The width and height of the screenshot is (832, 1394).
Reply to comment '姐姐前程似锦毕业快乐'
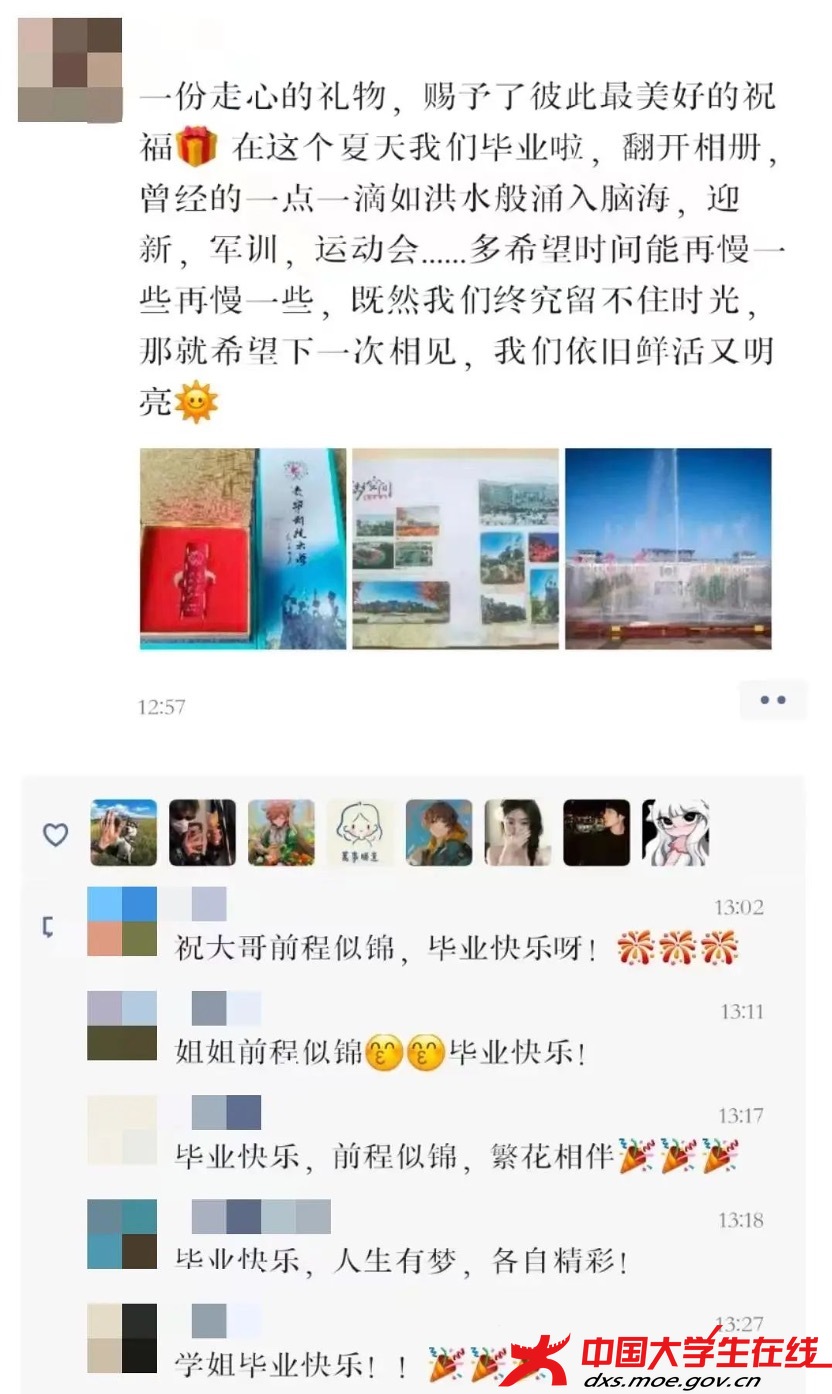click(x=380, y=1052)
